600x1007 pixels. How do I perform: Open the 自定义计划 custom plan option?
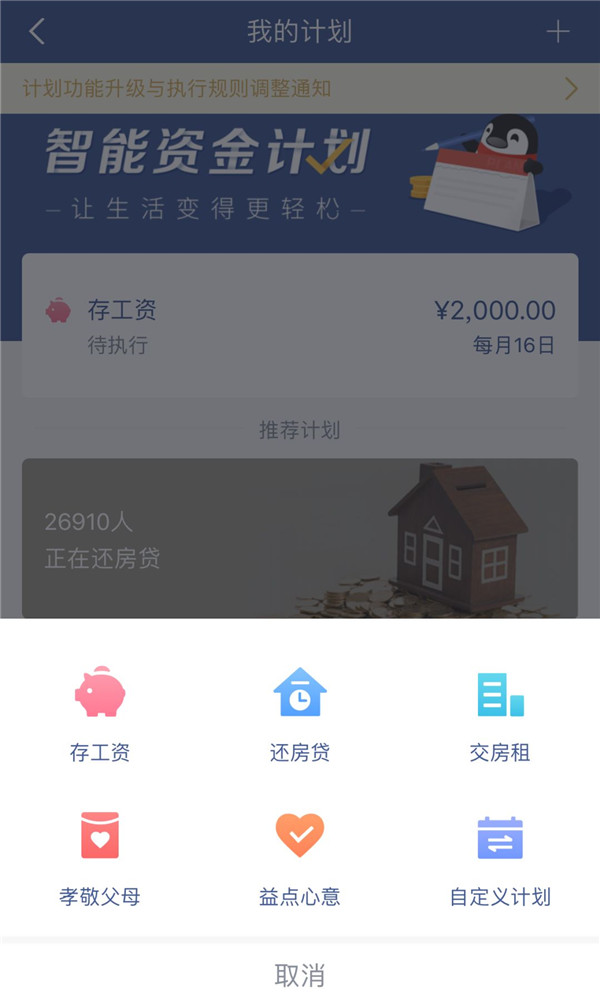point(500,858)
